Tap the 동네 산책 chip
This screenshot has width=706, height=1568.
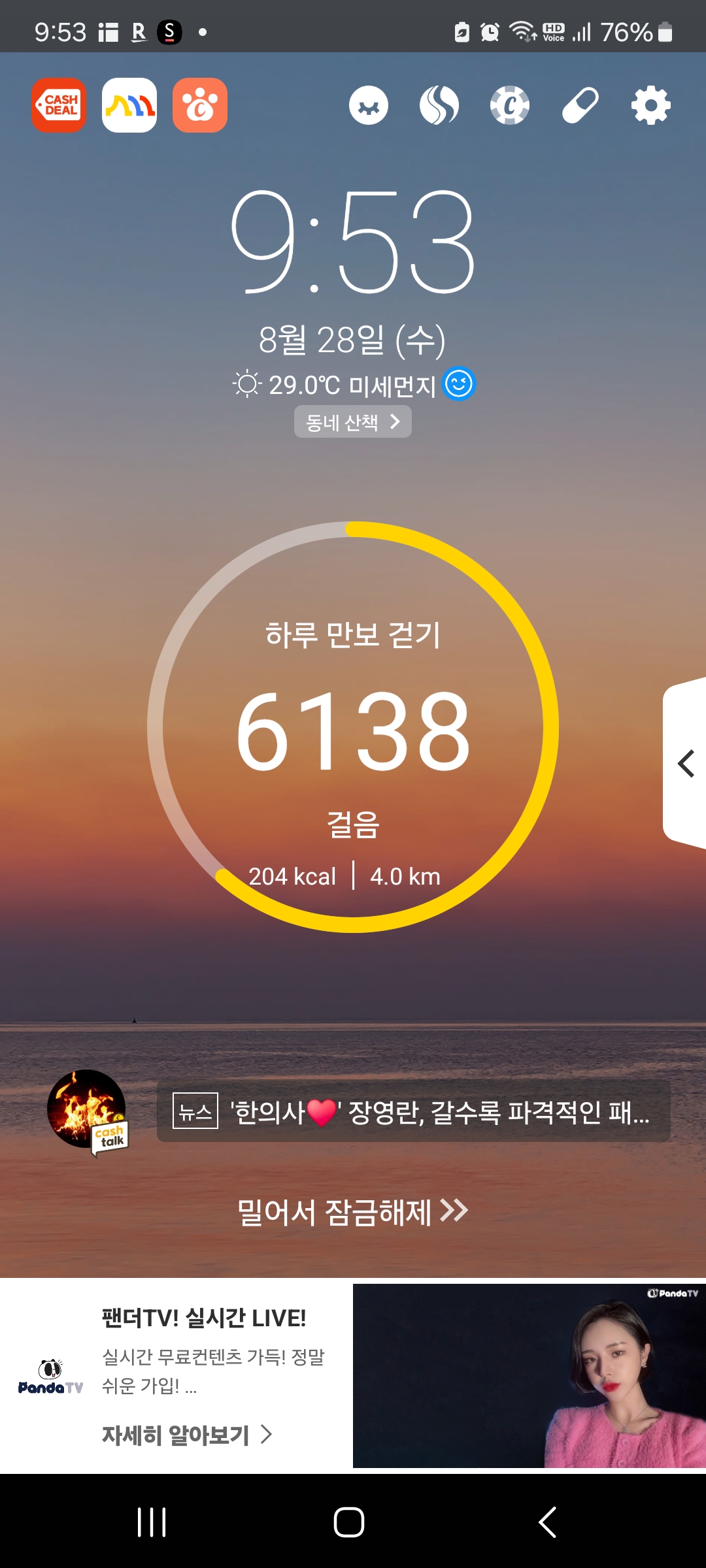(x=353, y=422)
